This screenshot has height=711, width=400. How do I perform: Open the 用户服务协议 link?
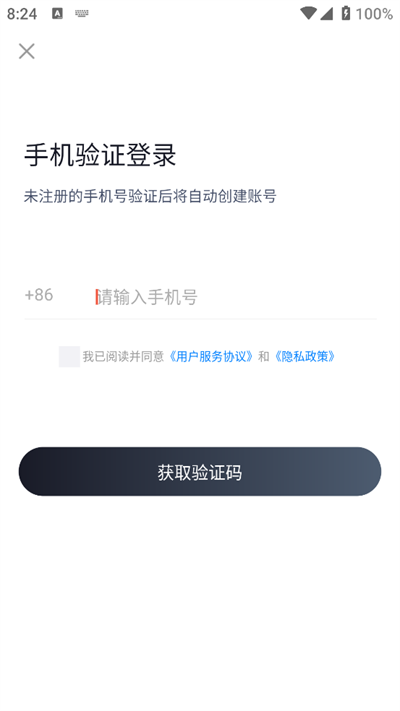pos(211,356)
